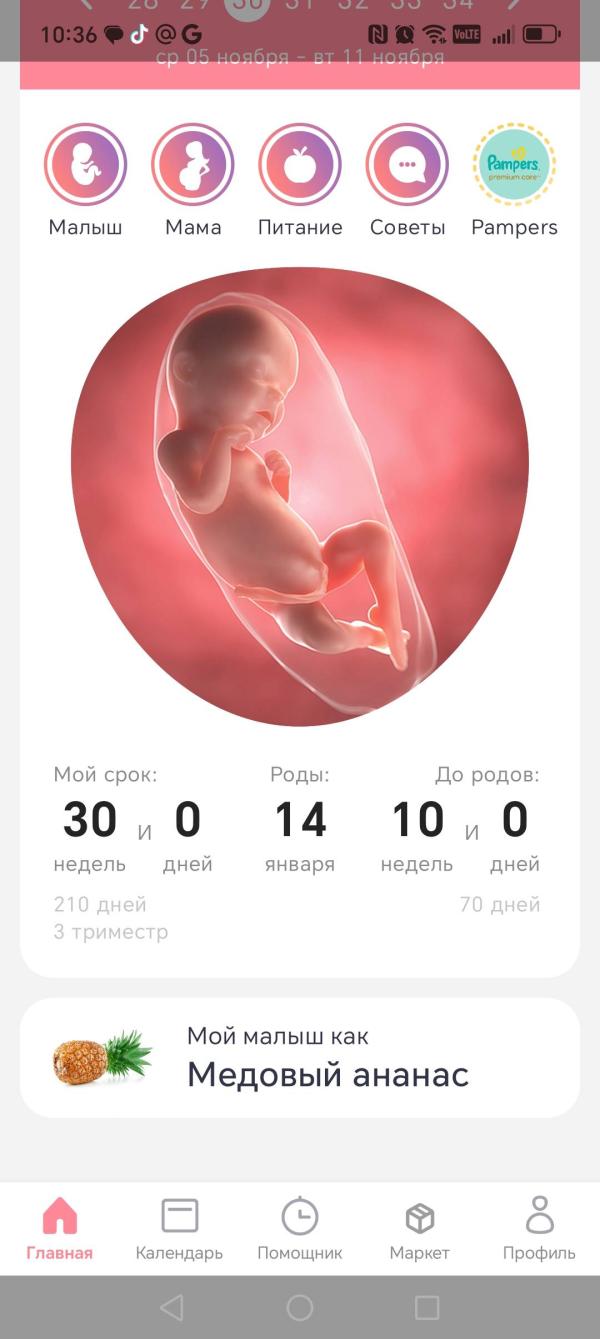View the Советы tips

tap(407, 165)
